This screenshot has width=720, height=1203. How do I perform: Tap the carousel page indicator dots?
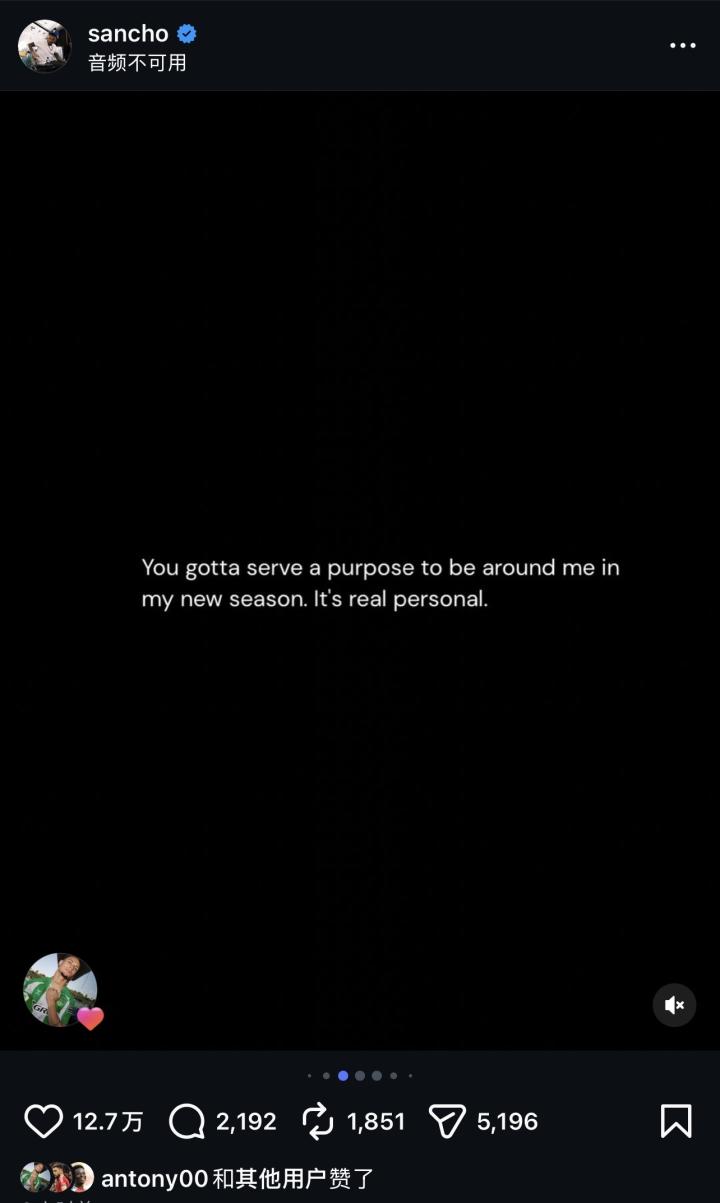tap(360, 1076)
